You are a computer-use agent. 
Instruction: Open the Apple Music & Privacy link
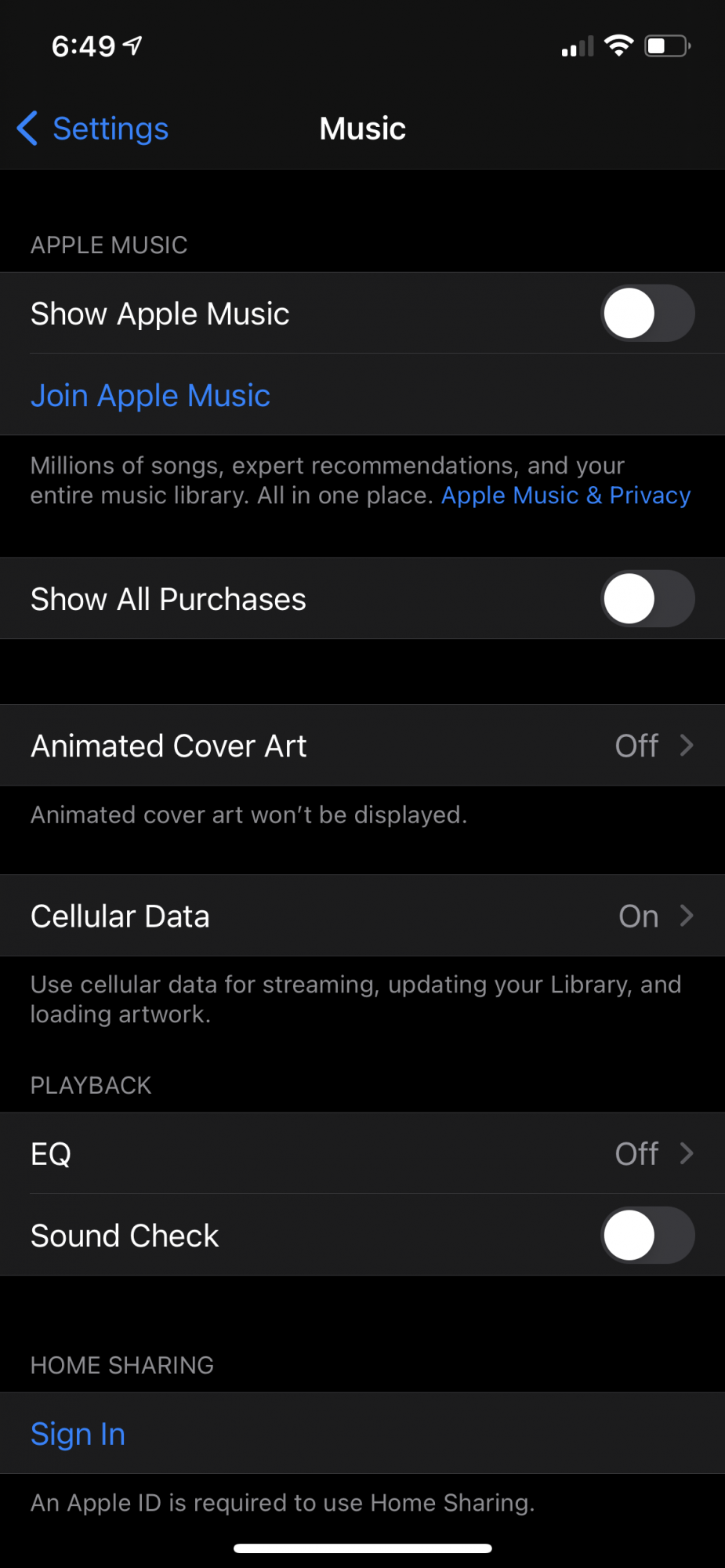(x=566, y=495)
